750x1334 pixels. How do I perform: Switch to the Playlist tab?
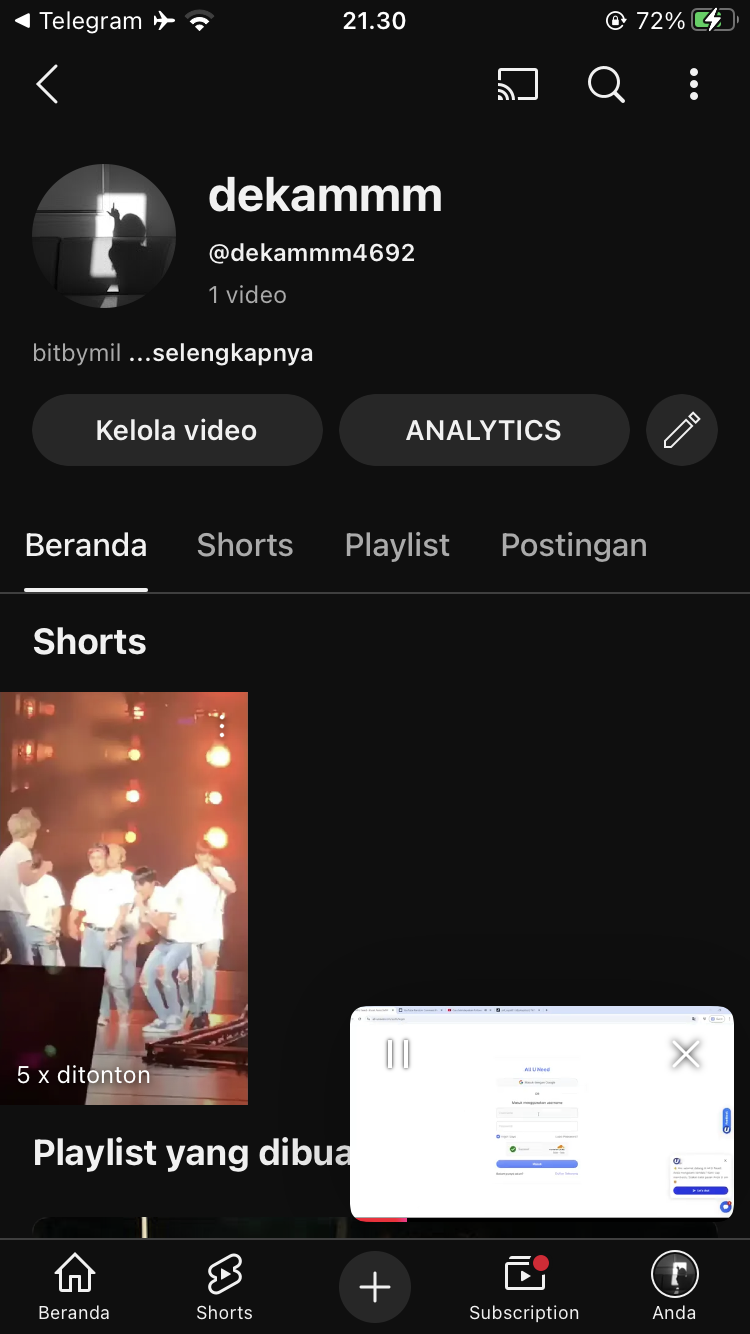tap(397, 545)
